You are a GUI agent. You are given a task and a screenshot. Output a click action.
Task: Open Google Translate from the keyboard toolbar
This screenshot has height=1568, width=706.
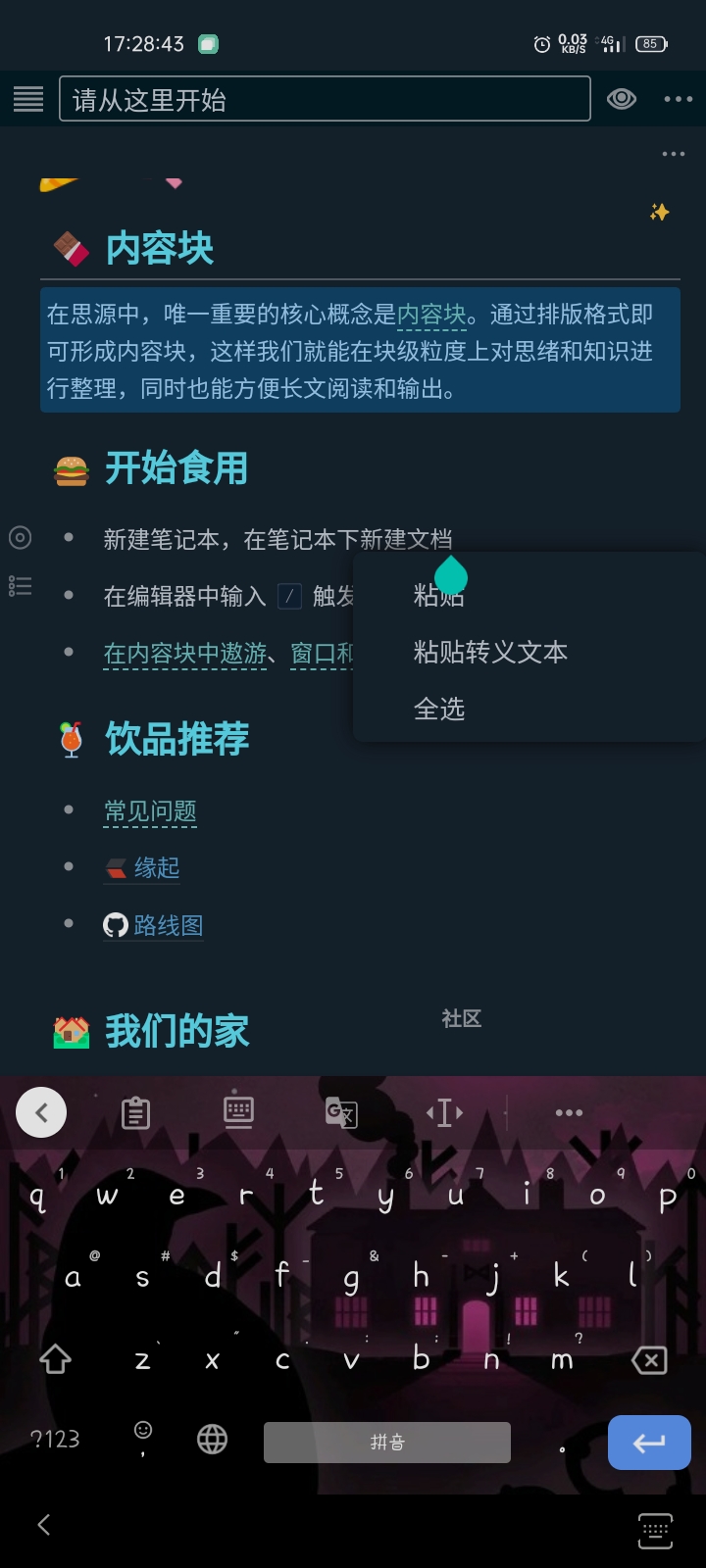(x=341, y=1112)
